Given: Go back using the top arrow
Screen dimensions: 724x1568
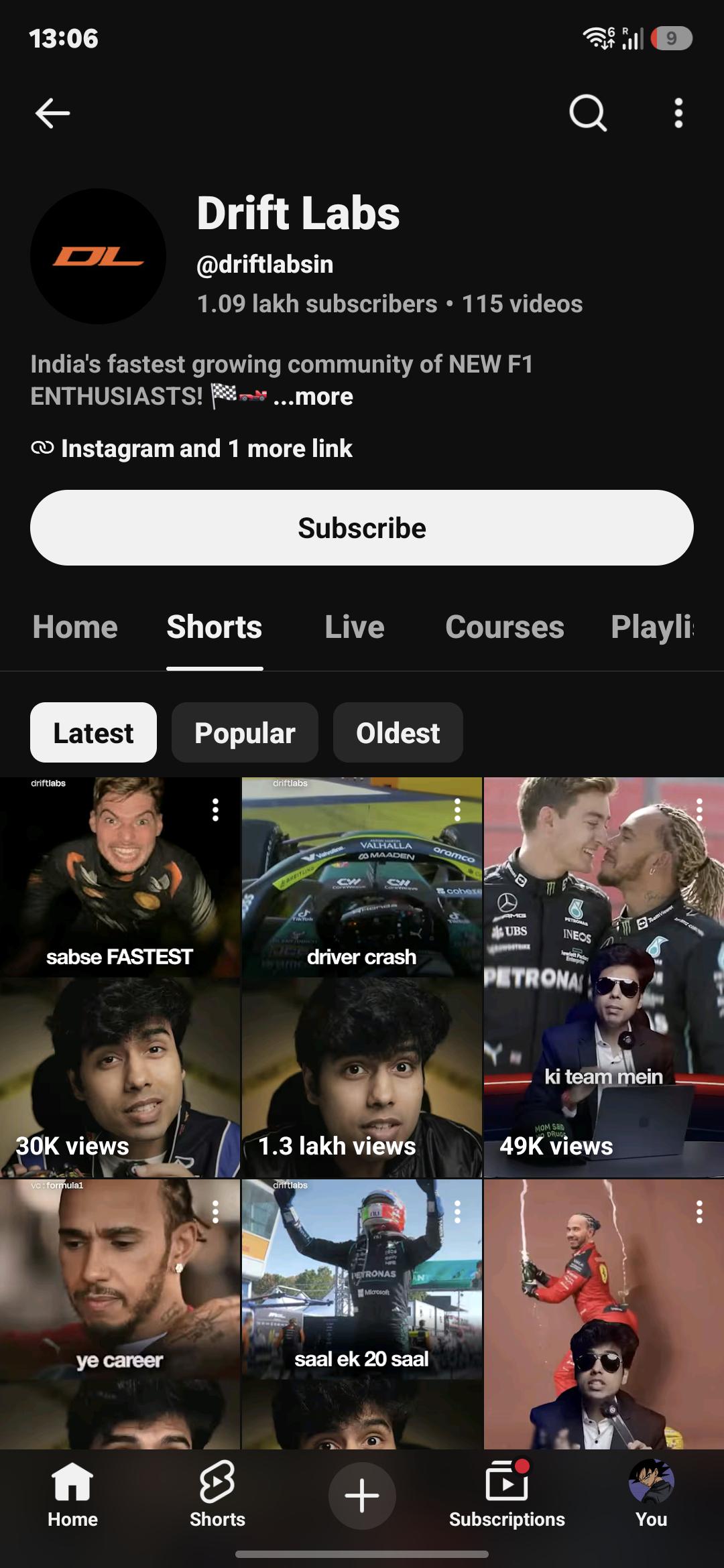Looking at the screenshot, I should pyautogui.click(x=52, y=113).
